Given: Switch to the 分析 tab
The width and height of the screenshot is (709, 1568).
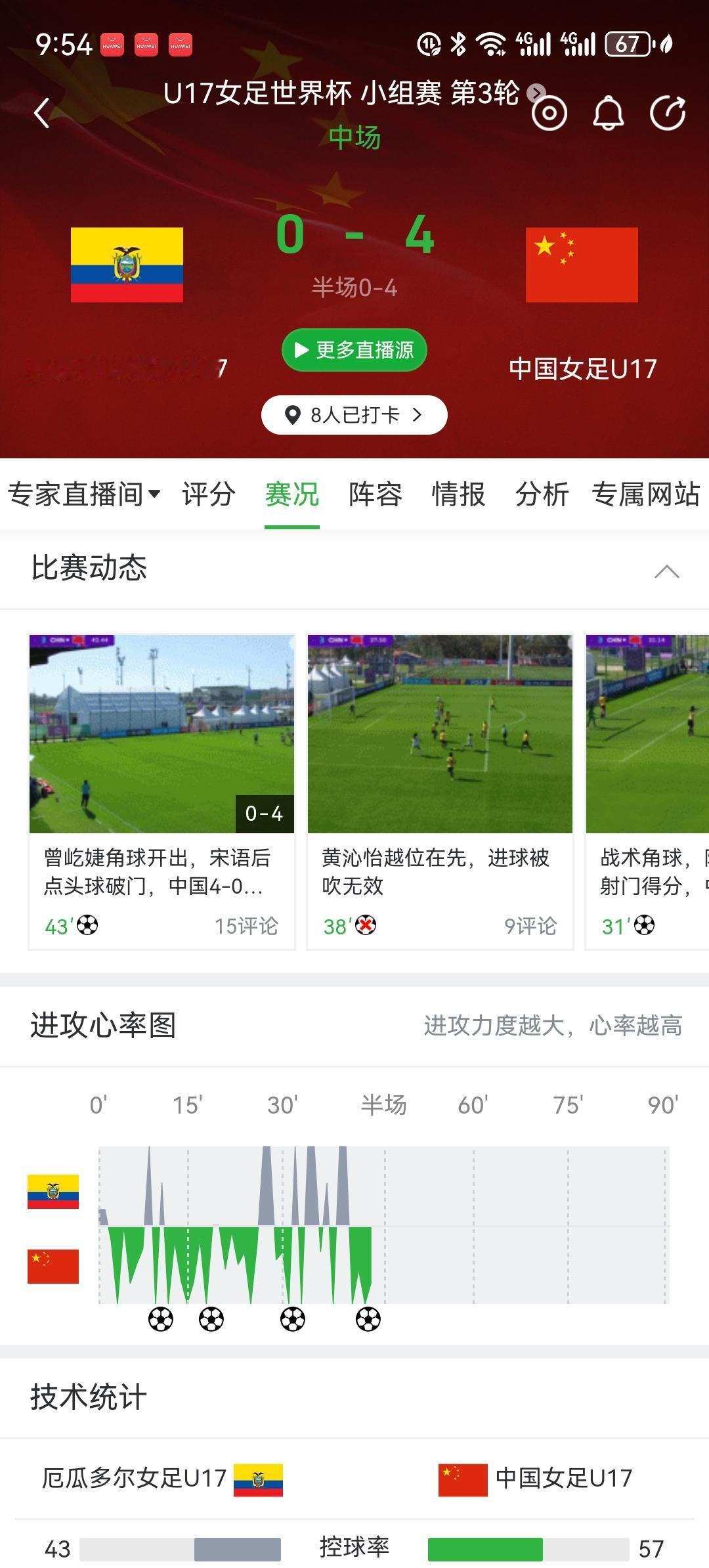Looking at the screenshot, I should tap(542, 494).
